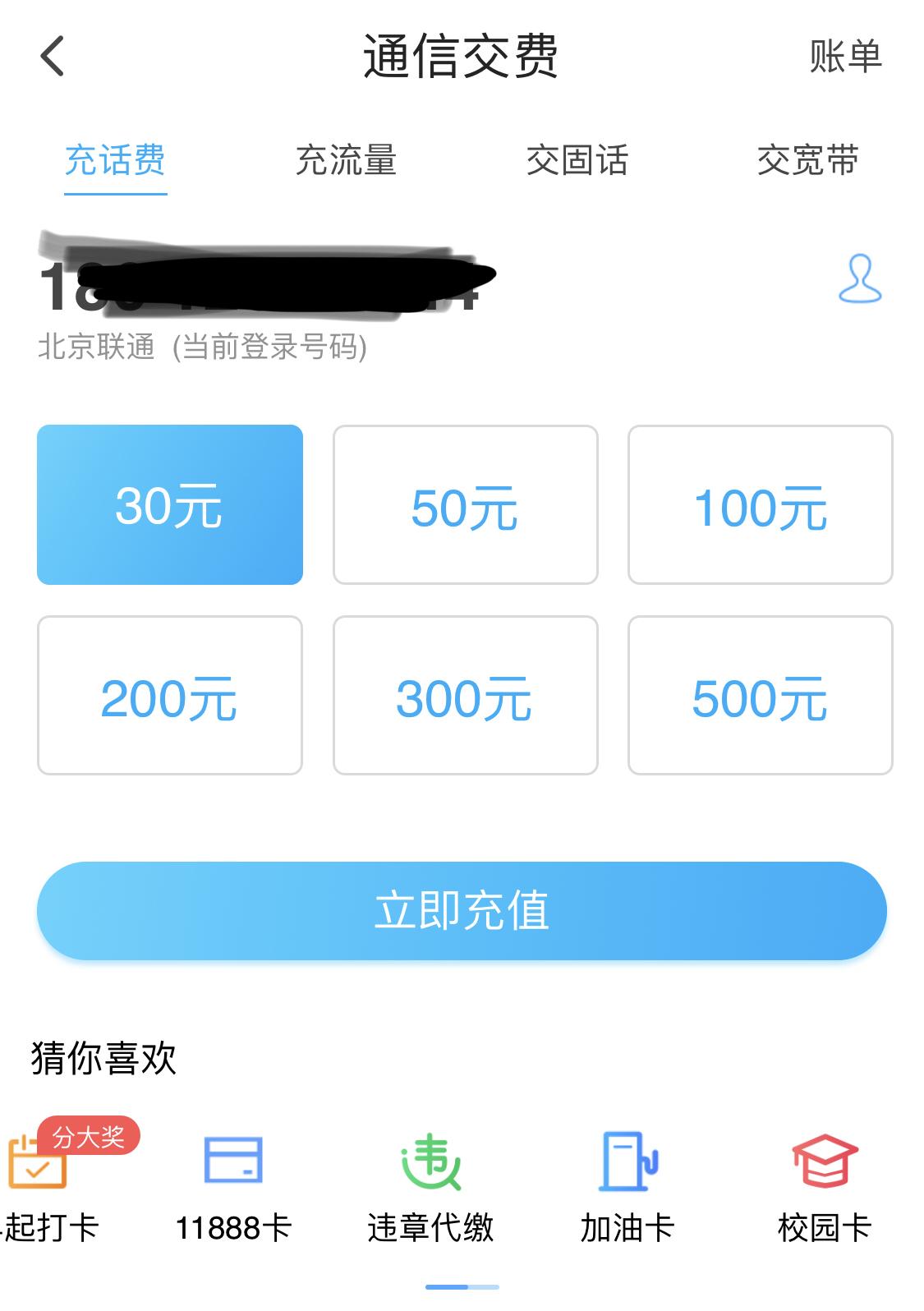
Task: Open 账单 billing records
Action: click(845, 56)
